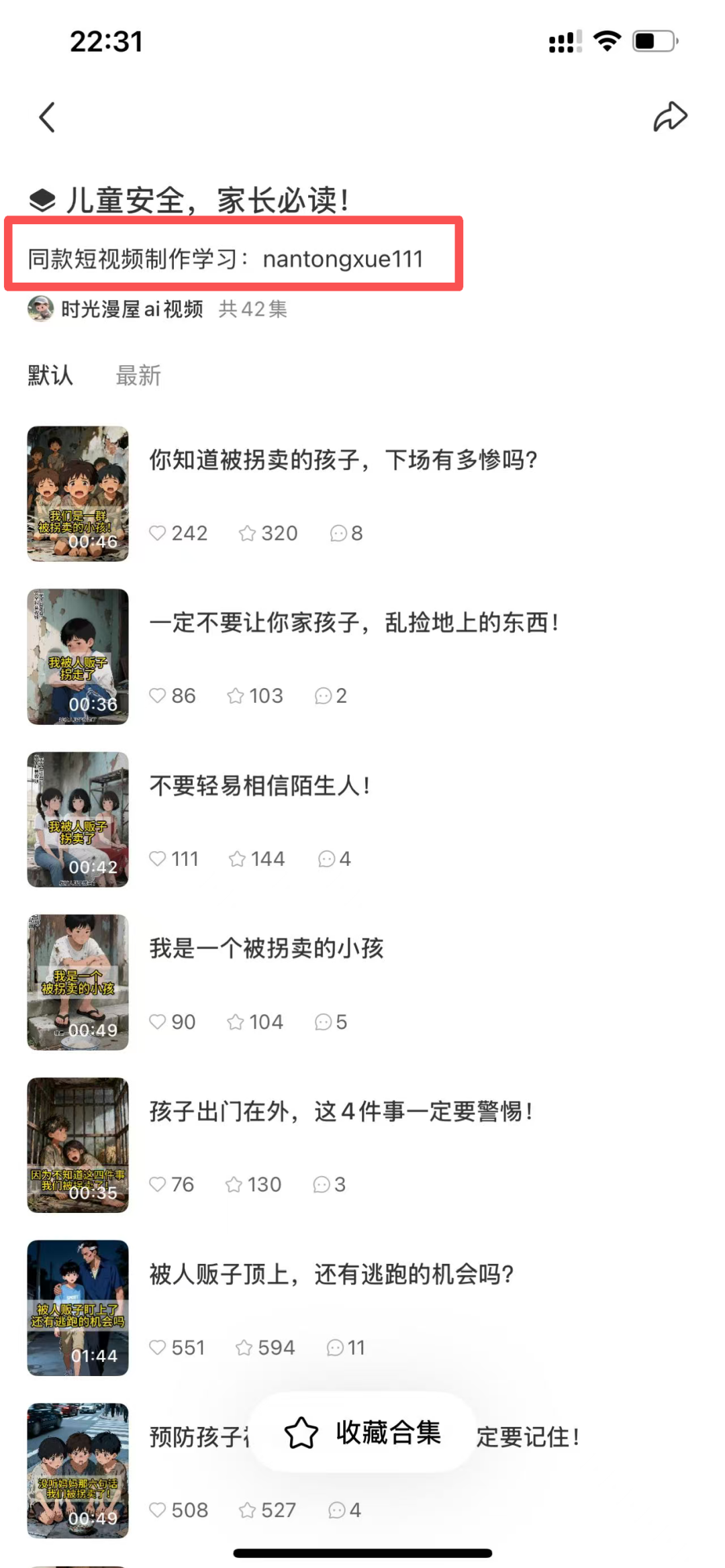Image resolution: width=725 pixels, height=1568 pixels.
Task: Select the 默认 sorting tab
Action: [x=50, y=375]
